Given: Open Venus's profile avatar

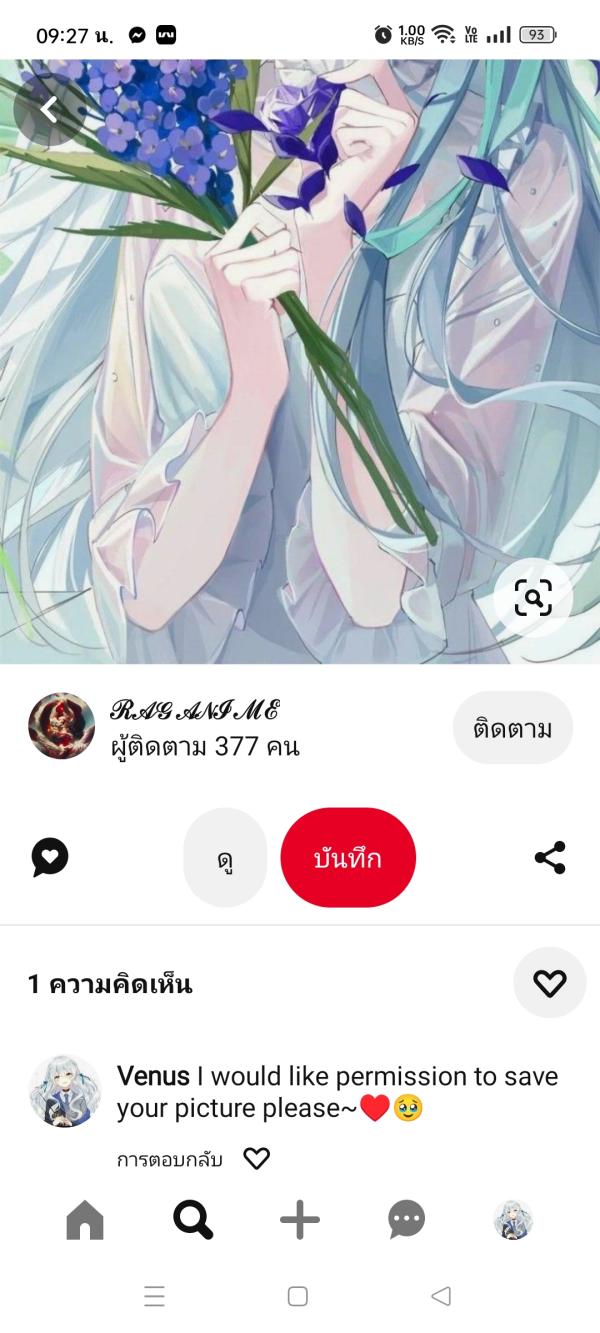Looking at the screenshot, I should pyautogui.click(x=65, y=1091).
